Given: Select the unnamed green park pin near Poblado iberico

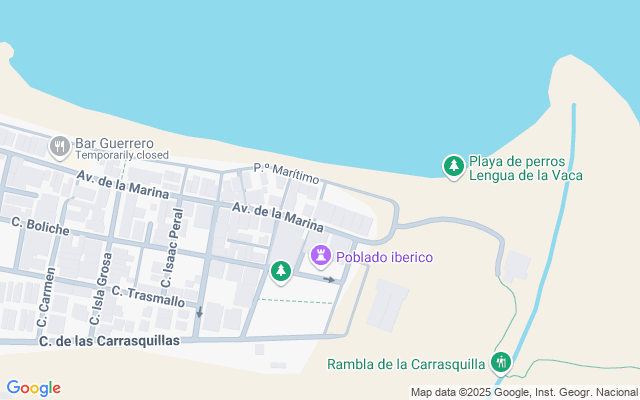Looking at the screenshot, I should tap(281, 270).
